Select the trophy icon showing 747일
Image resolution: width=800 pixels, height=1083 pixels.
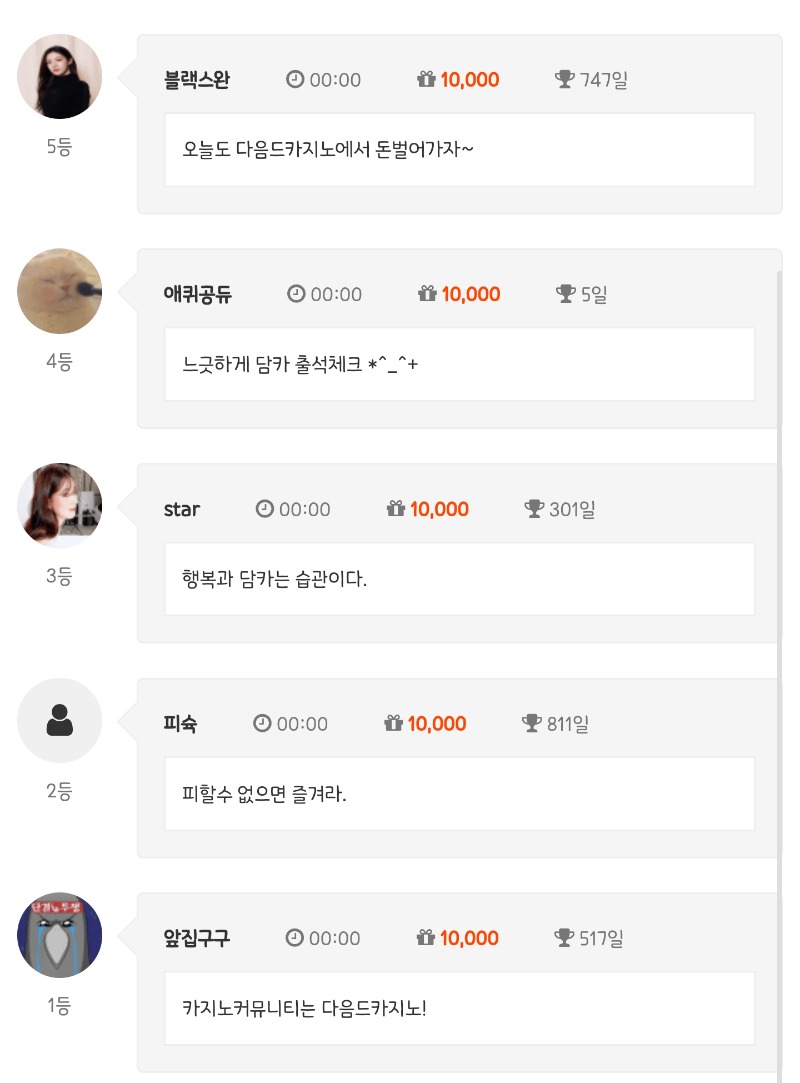click(564, 79)
